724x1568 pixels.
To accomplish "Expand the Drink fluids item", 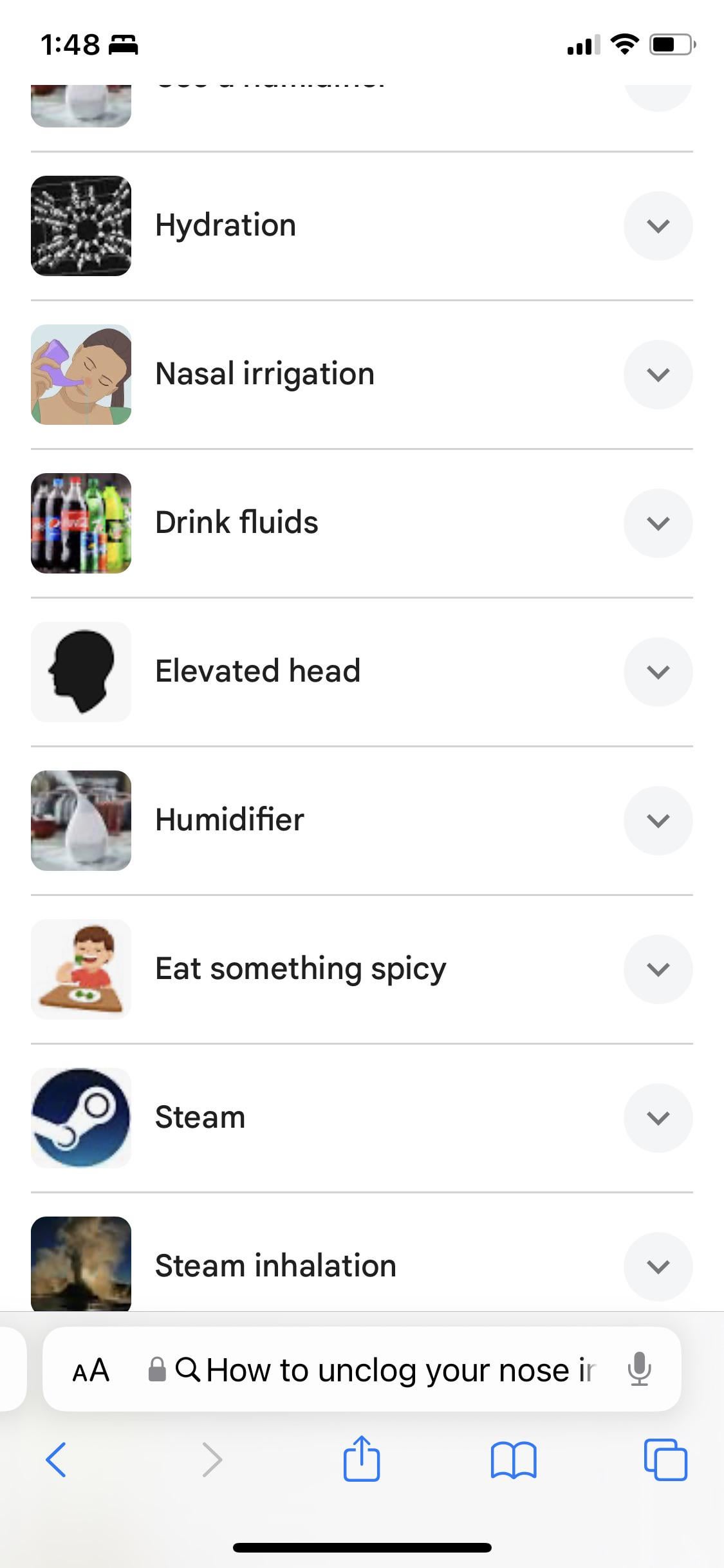I will 658,523.
